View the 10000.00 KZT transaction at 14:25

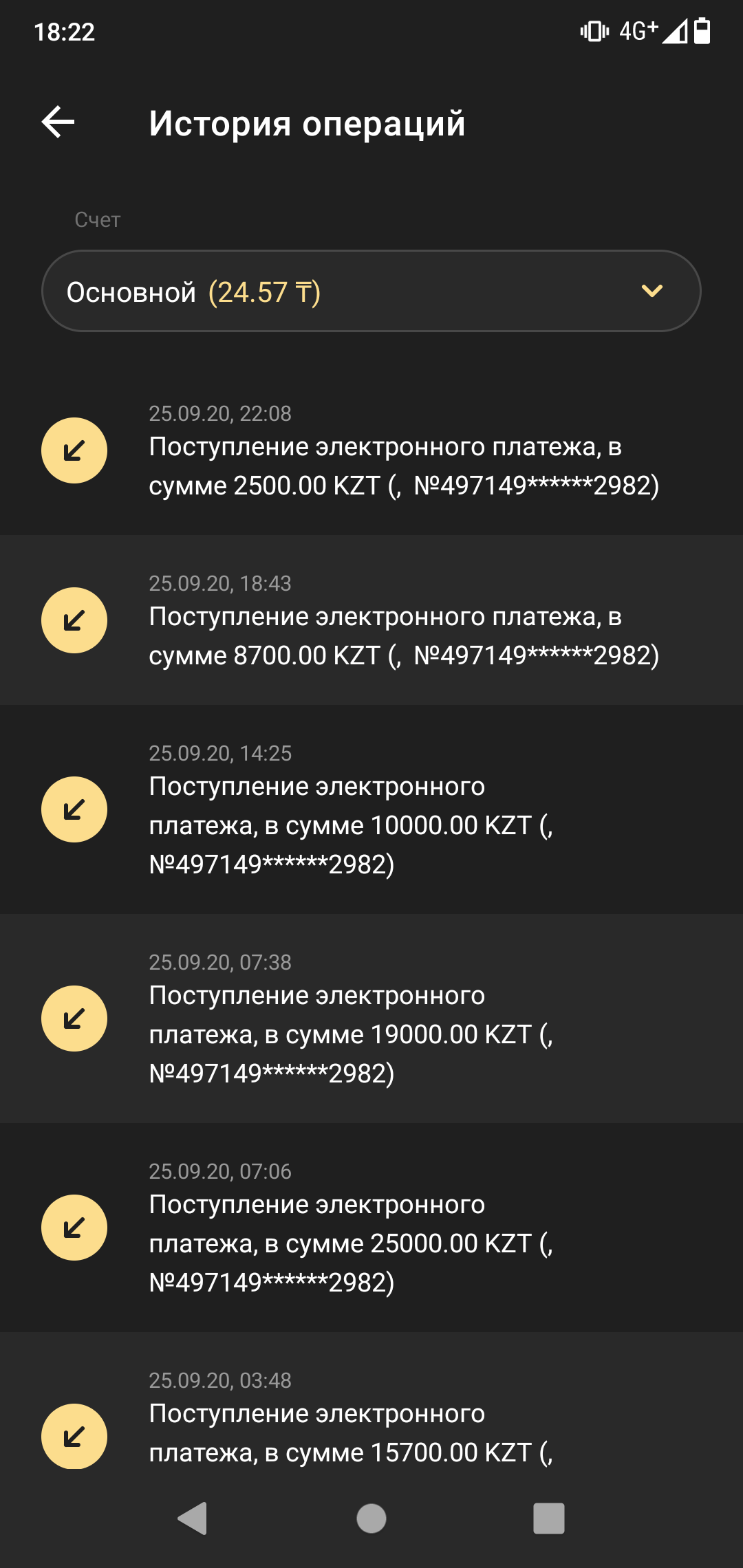click(x=371, y=809)
